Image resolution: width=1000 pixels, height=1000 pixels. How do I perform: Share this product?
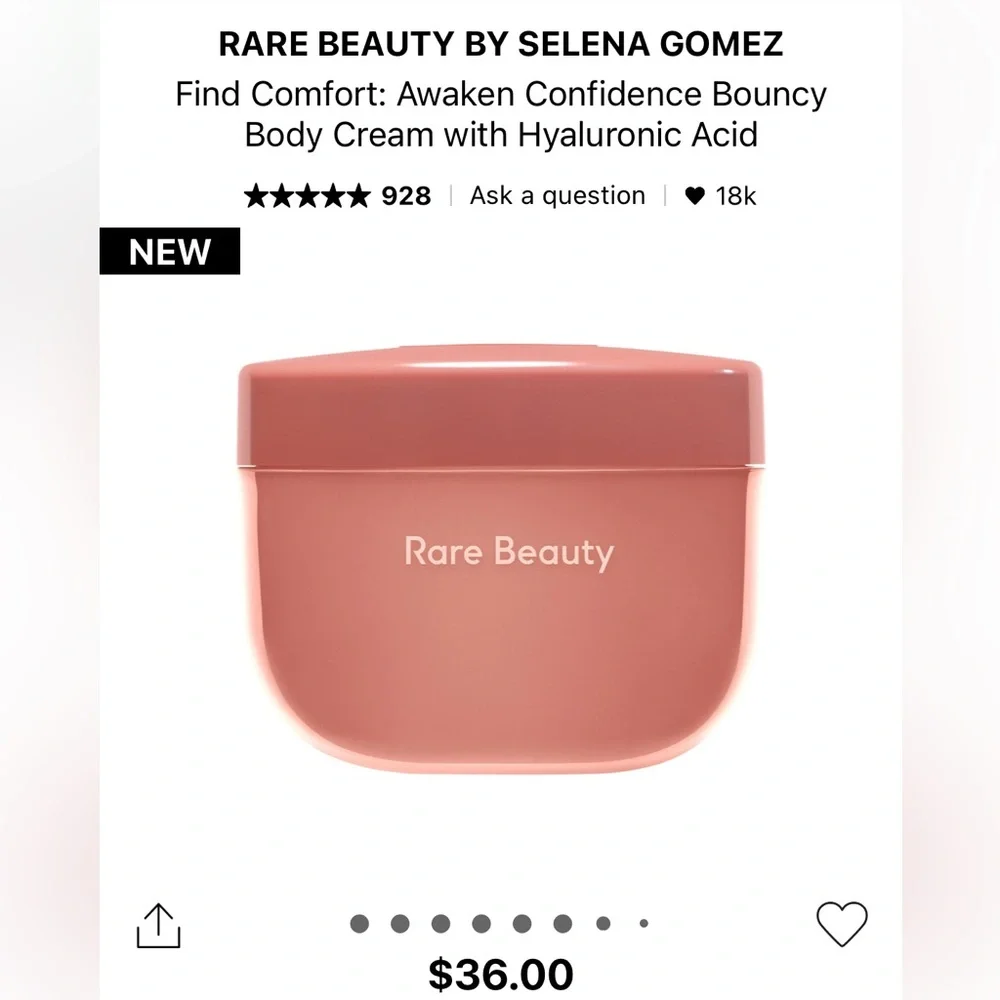[x=158, y=925]
